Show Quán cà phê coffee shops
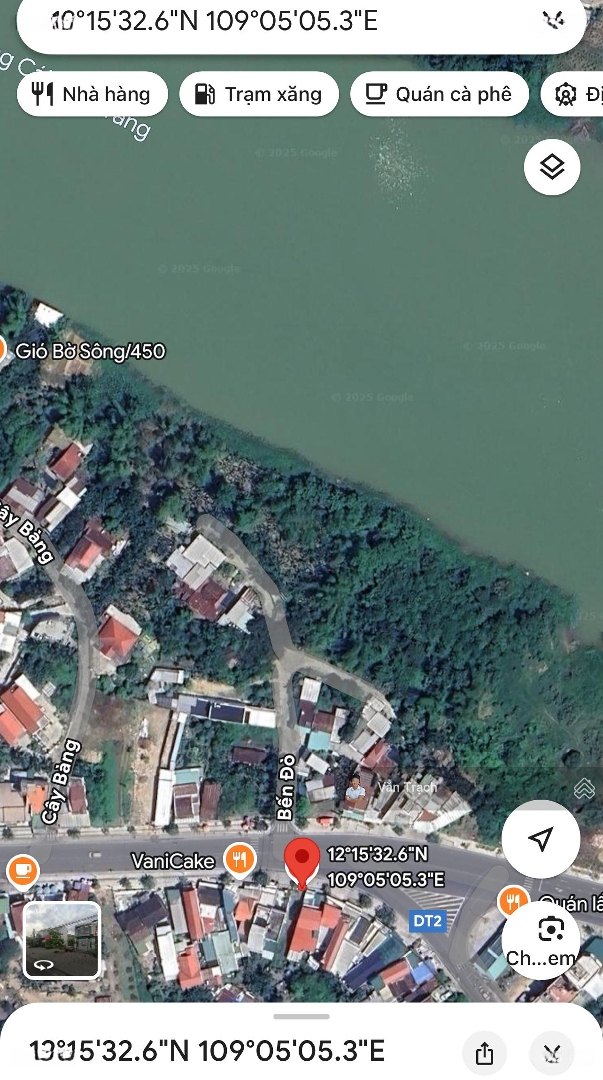This screenshot has width=603, height=1080. (438, 94)
